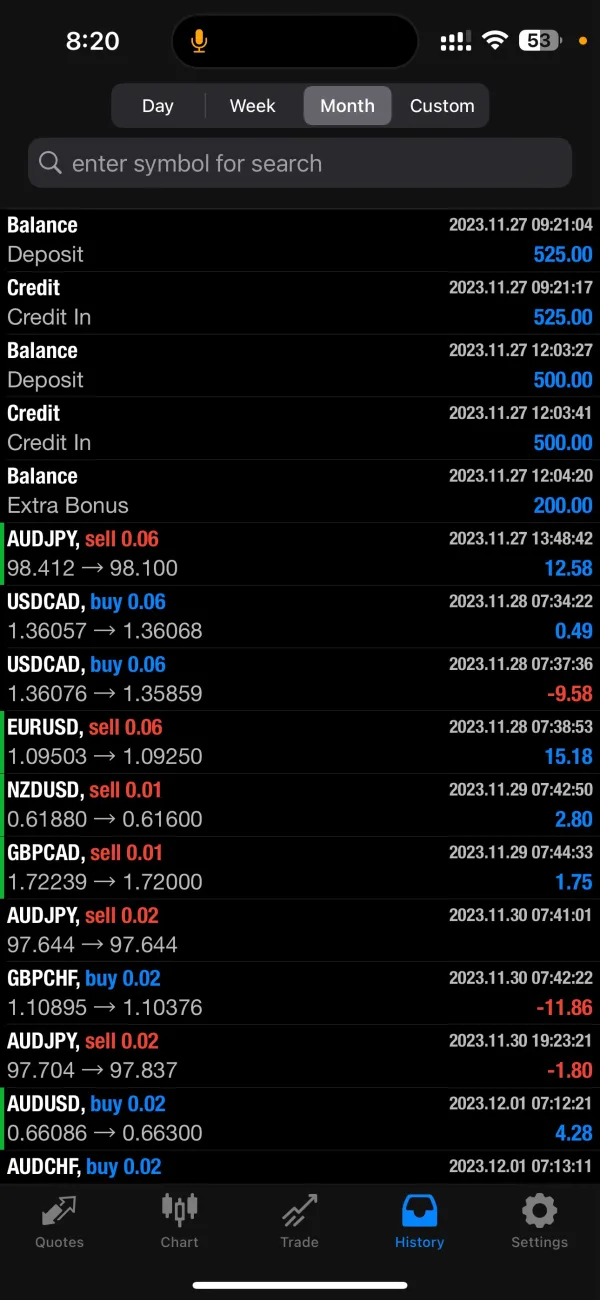Image resolution: width=600 pixels, height=1300 pixels.
Task: View the GBPCAD sell 0.01 trade entry
Action: click(300, 868)
